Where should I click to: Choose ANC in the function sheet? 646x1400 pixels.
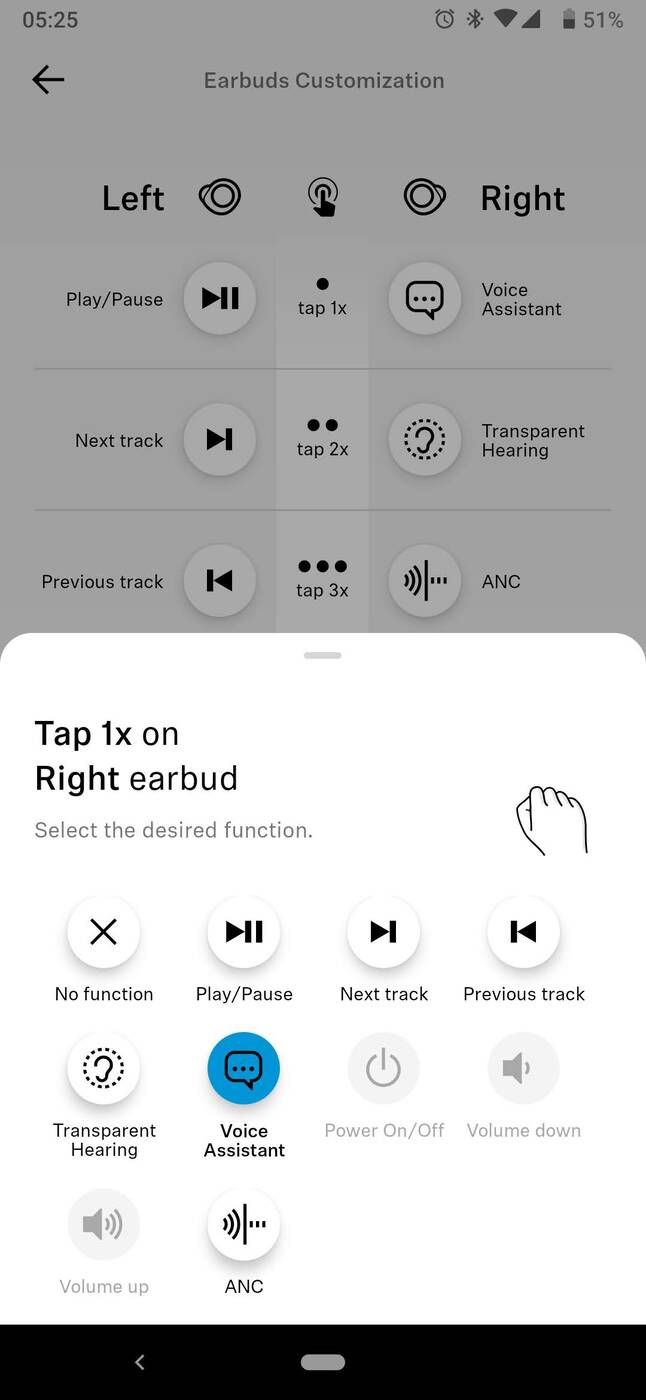pyautogui.click(x=244, y=1225)
